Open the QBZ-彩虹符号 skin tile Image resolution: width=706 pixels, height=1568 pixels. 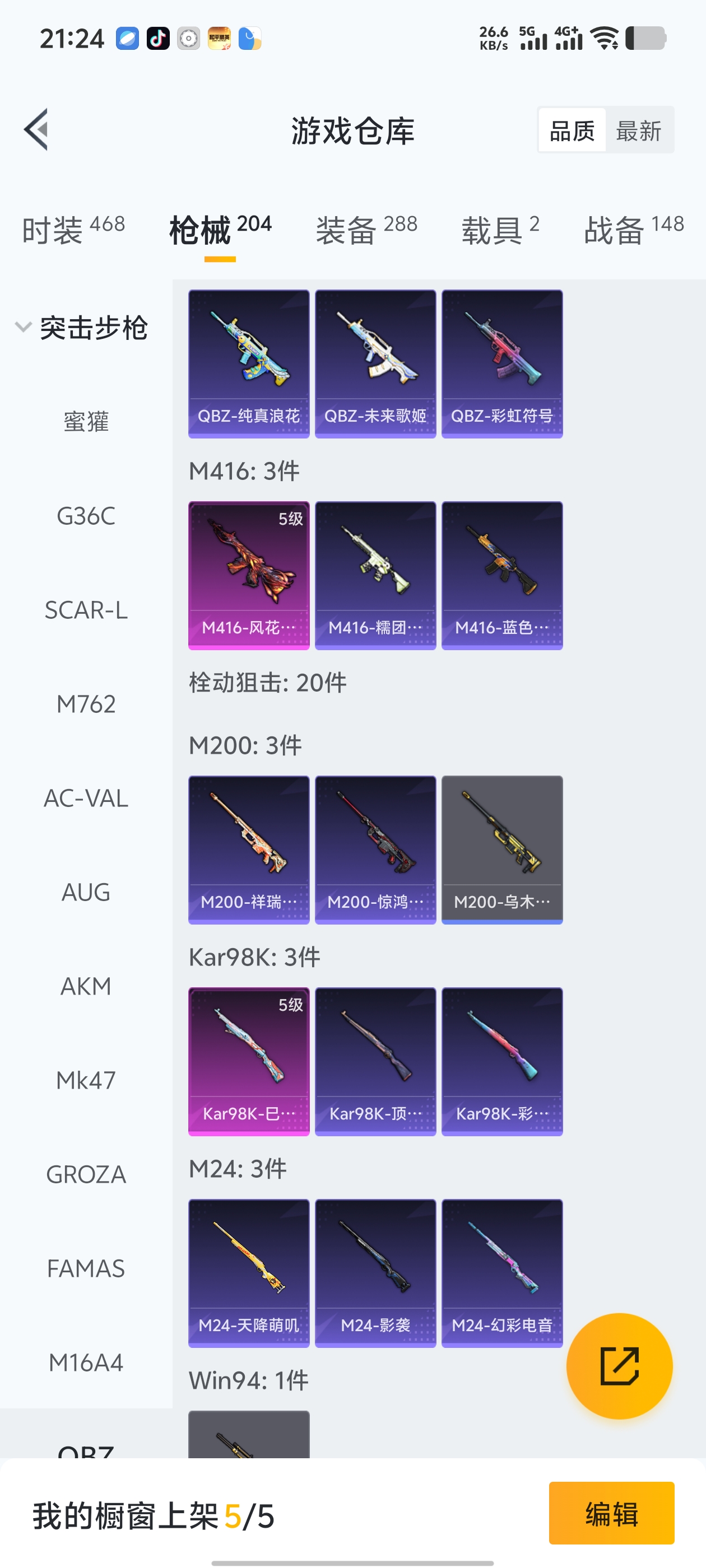(x=502, y=363)
